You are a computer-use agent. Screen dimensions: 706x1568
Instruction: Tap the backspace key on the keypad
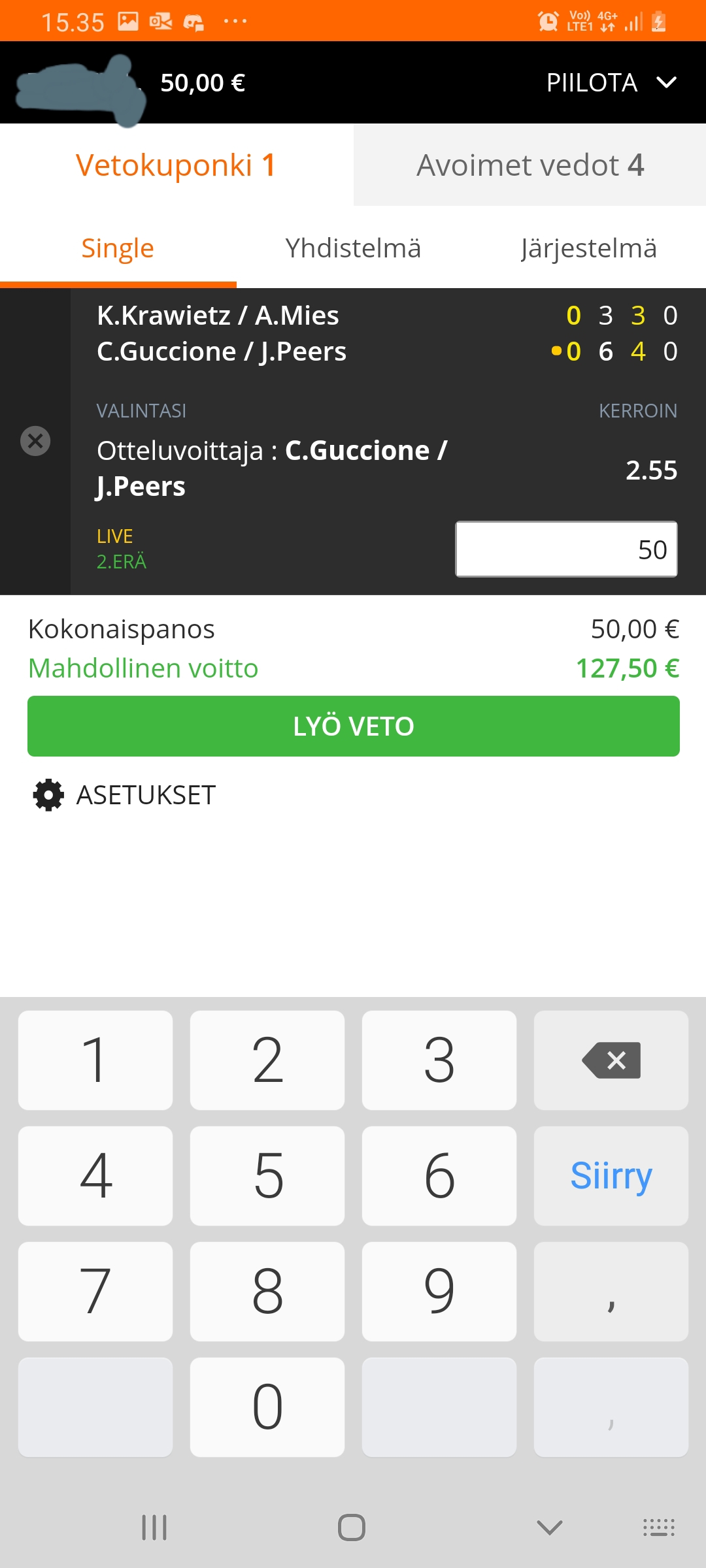[x=611, y=1060]
